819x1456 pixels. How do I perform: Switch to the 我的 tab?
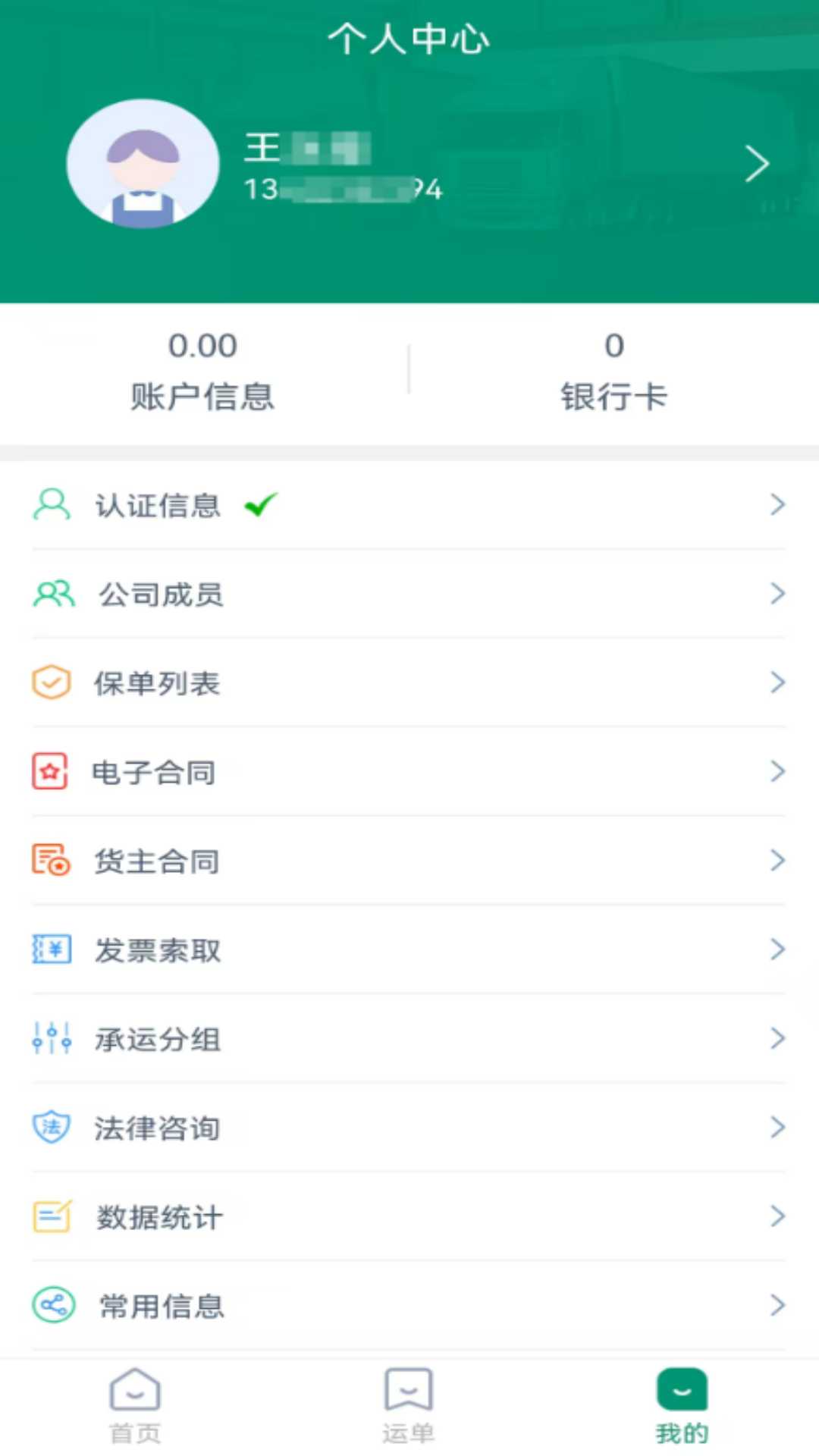tap(681, 1403)
